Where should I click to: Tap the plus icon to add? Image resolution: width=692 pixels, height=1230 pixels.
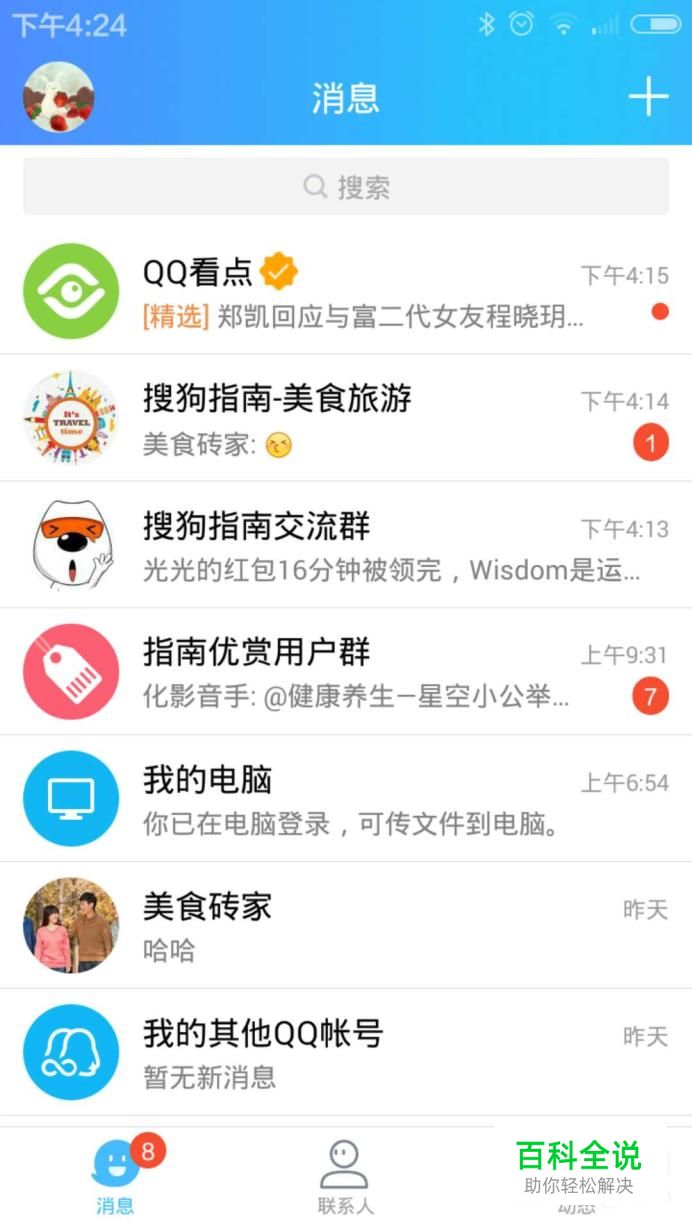(648, 97)
